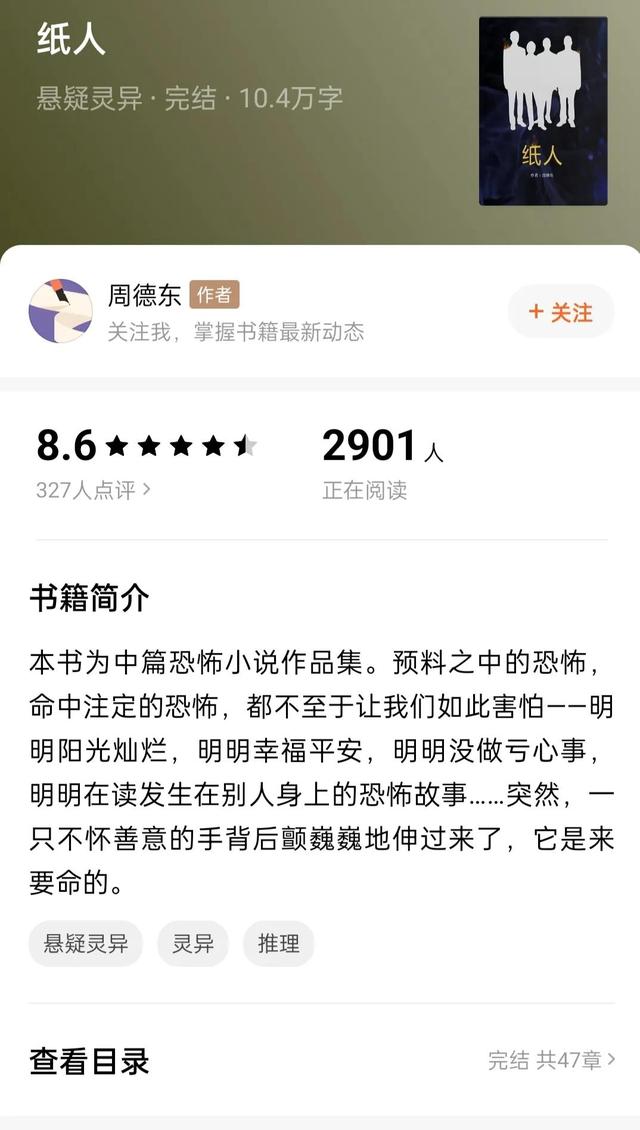Open 查看目录 table of contents
The width and height of the screenshot is (640, 1130).
point(321,1061)
